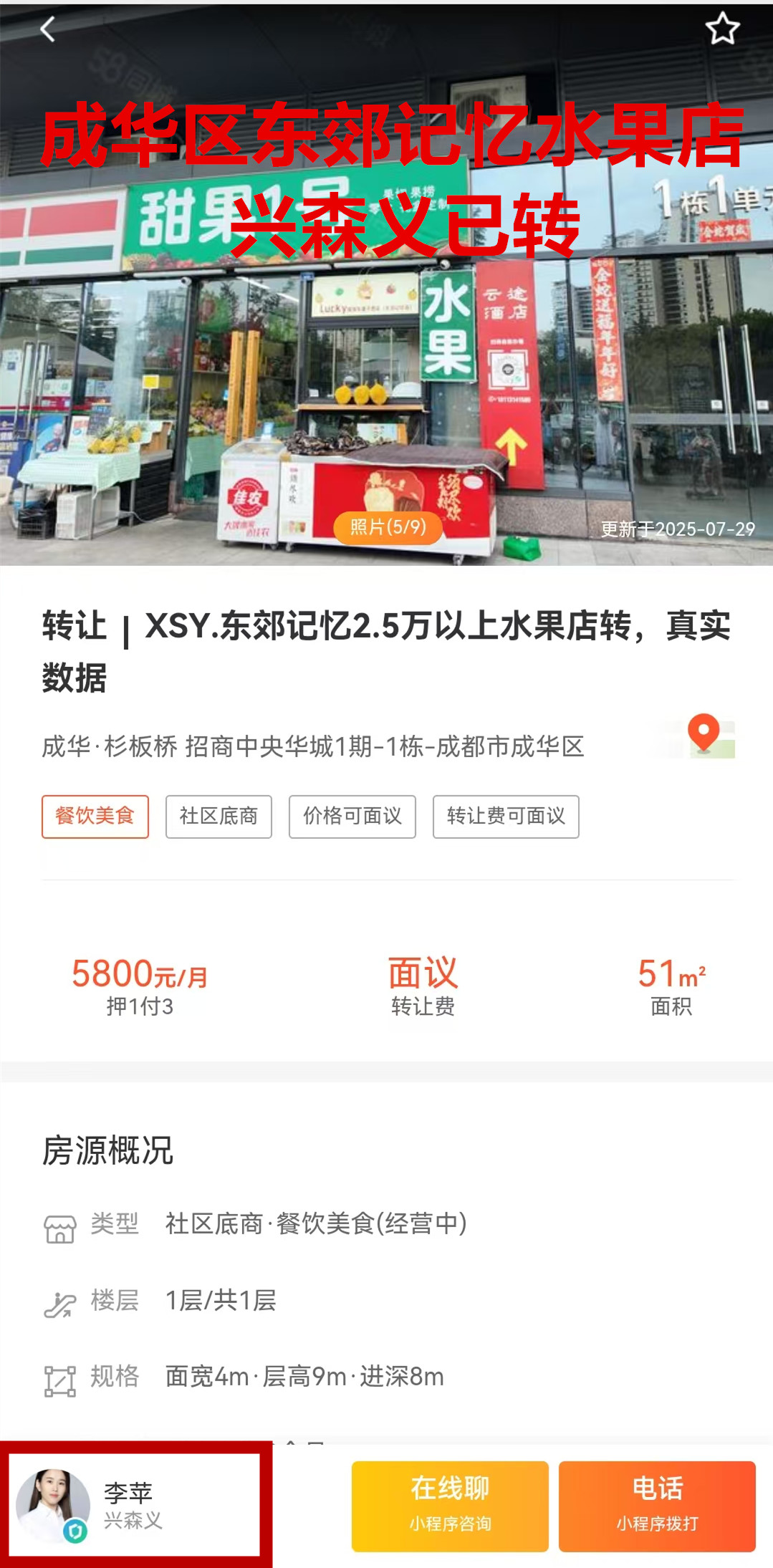Viewport: 773px width, 1568px height.
Task: Call the agent with the 电话 button
Action: (x=656, y=1505)
